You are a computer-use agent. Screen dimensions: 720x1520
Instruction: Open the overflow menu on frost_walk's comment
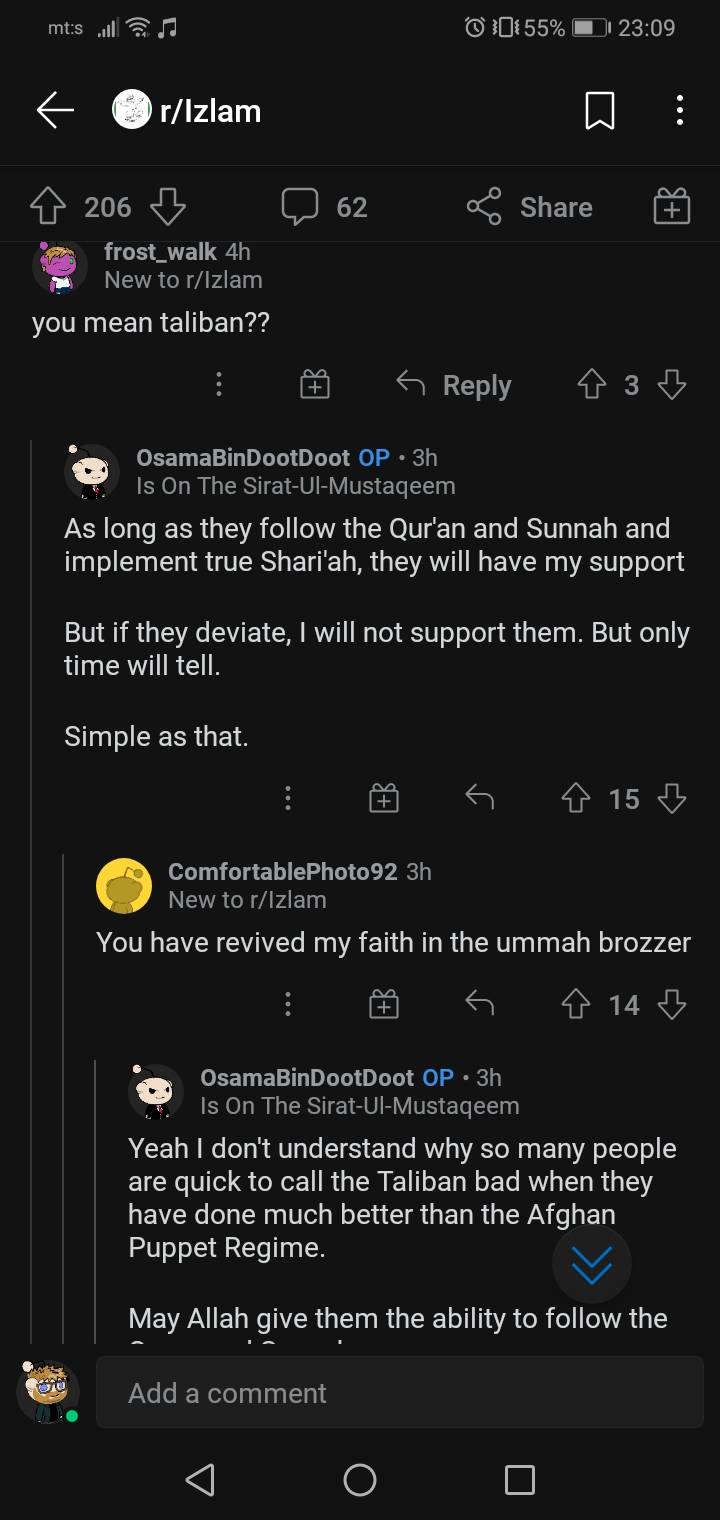218,384
